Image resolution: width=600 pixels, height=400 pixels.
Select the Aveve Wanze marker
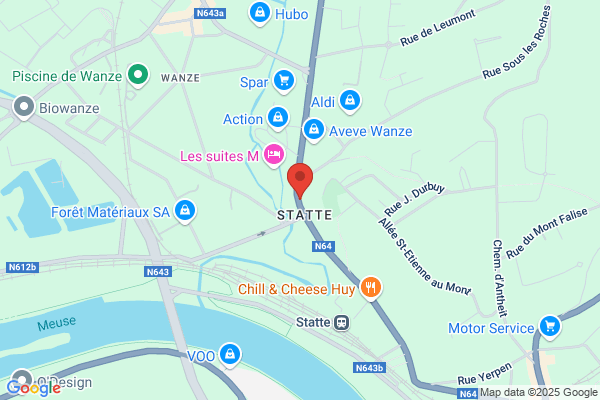(314, 131)
